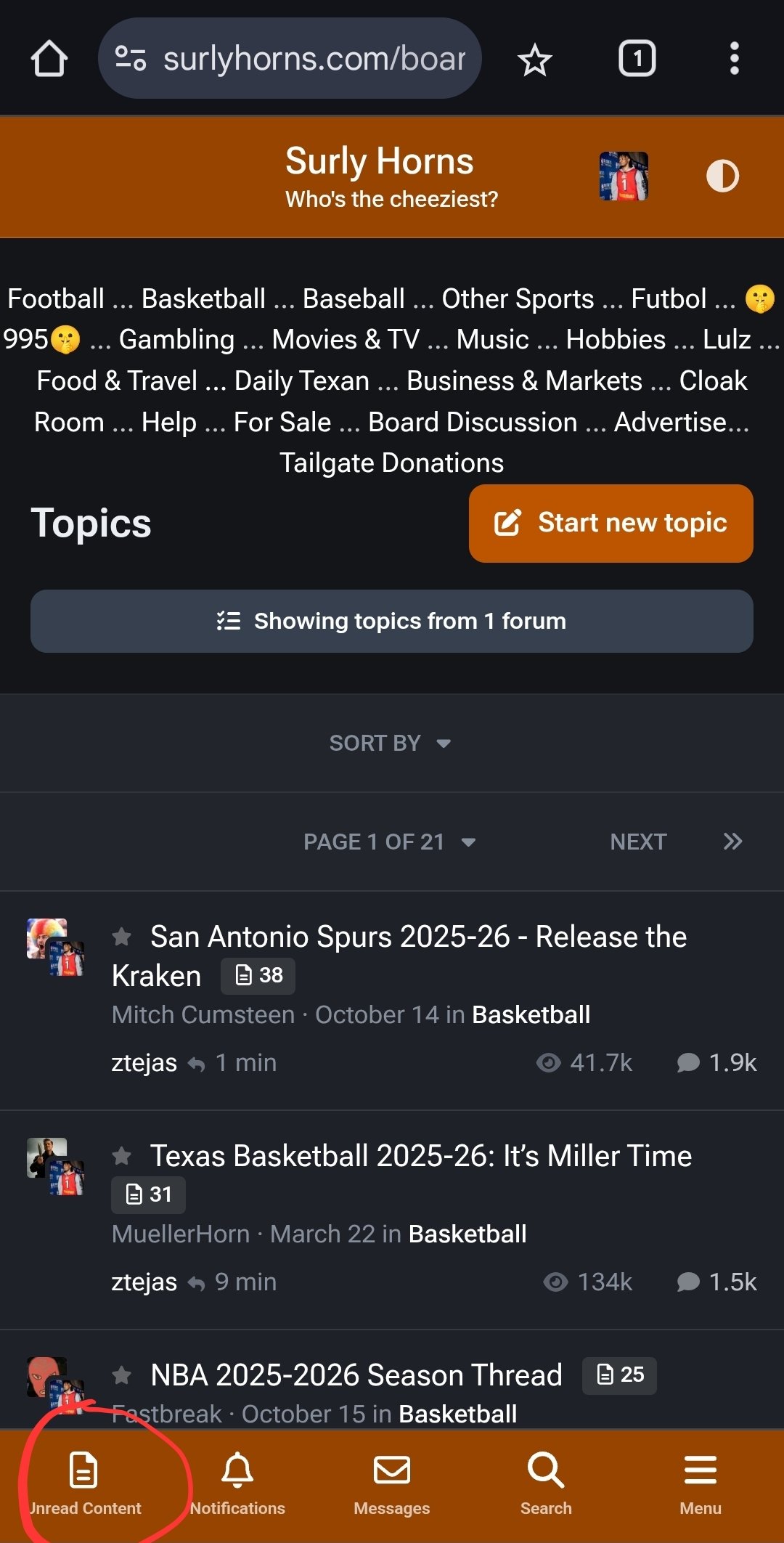Switch to the Messages tab
The image size is (784, 1543).
[392, 1485]
